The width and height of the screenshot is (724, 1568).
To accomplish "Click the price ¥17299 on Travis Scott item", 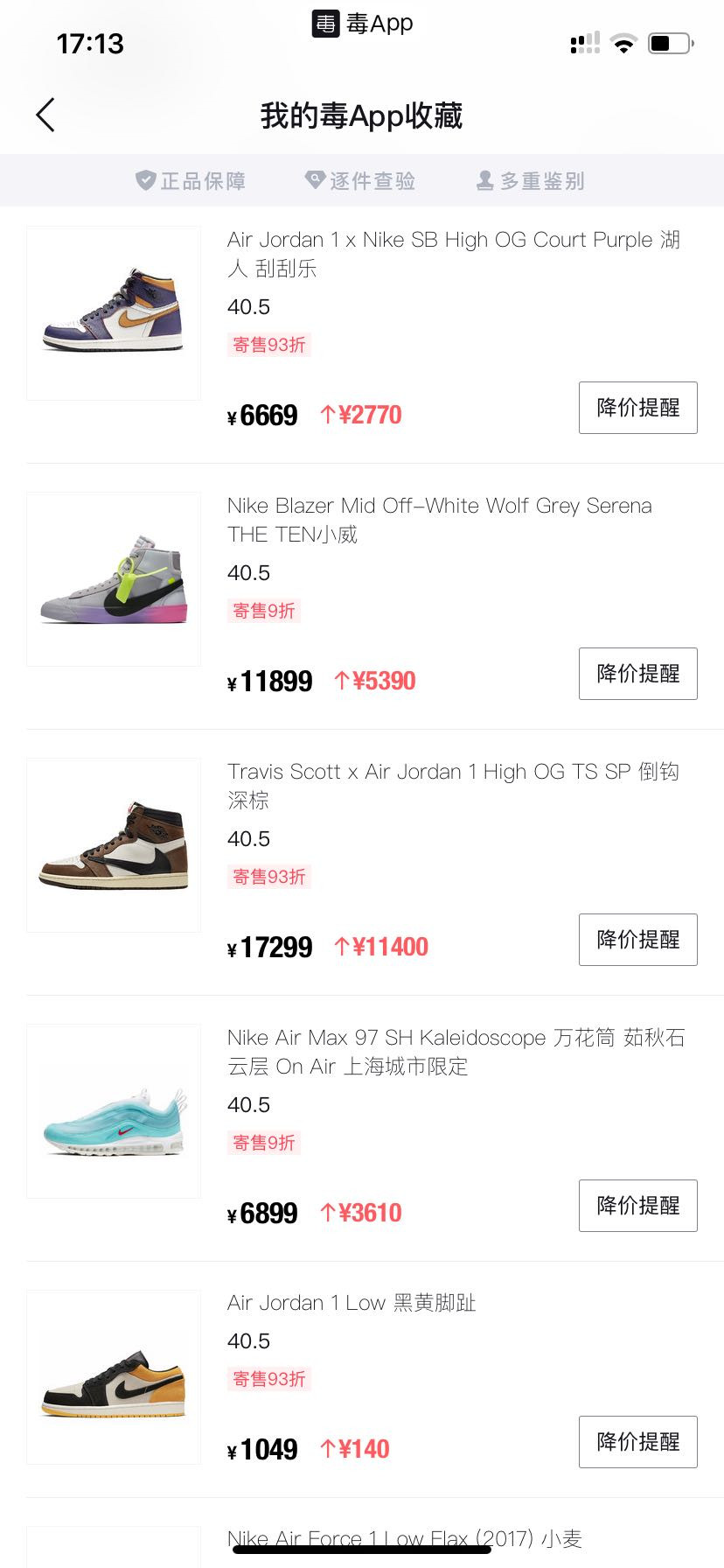I will [x=269, y=947].
